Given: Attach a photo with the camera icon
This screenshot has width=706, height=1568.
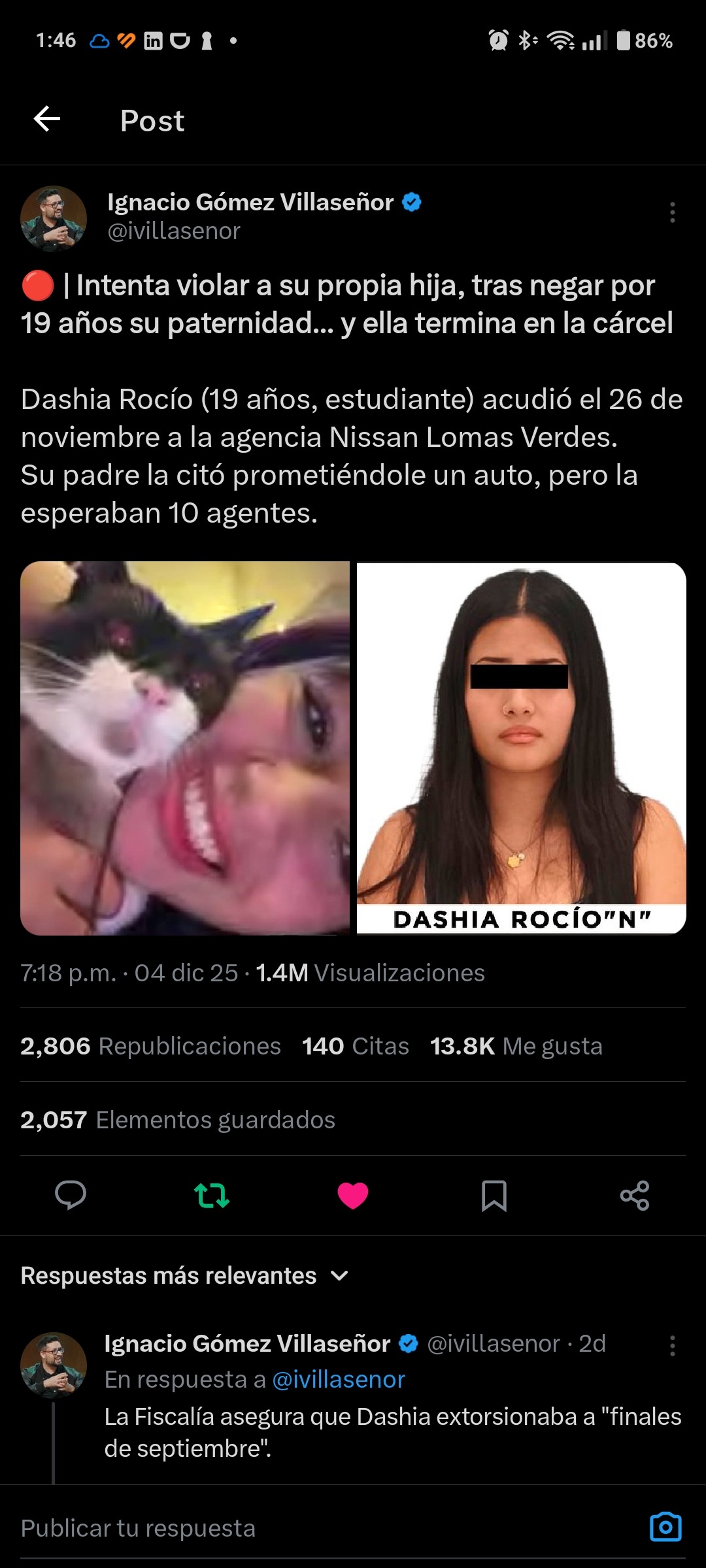Looking at the screenshot, I should pos(665,1527).
